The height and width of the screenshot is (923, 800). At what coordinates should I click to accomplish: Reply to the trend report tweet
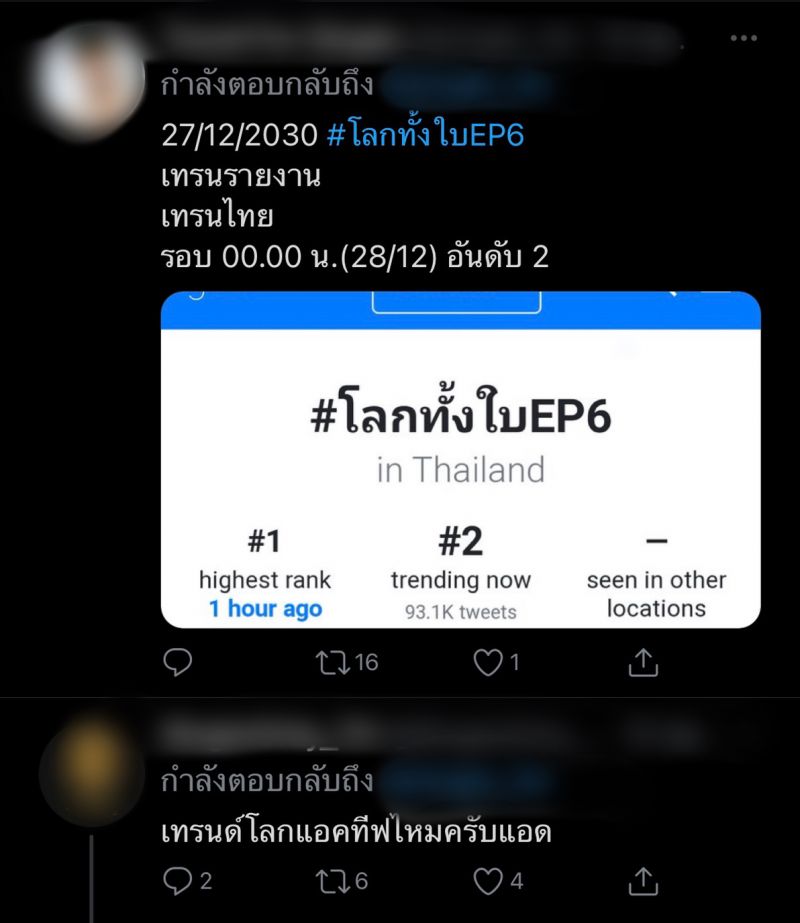(176, 661)
